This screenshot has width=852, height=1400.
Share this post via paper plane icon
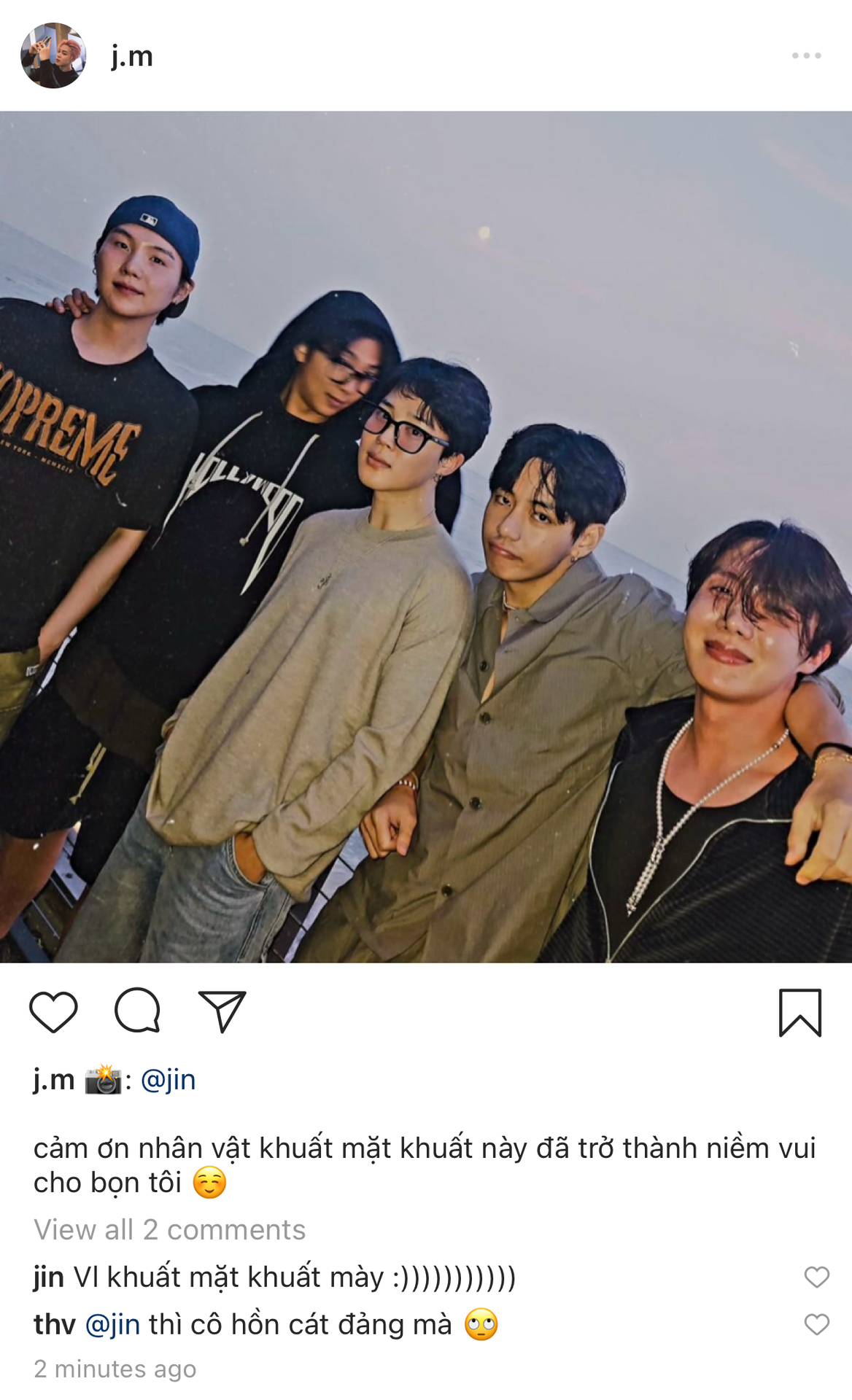[222, 1011]
